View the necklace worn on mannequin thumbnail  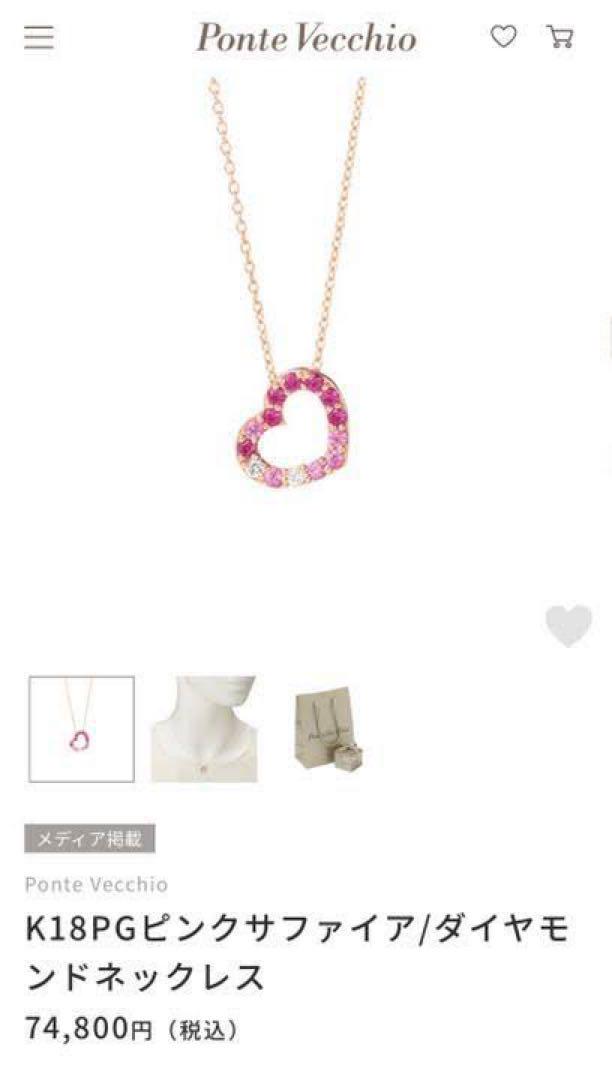(x=203, y=729)
